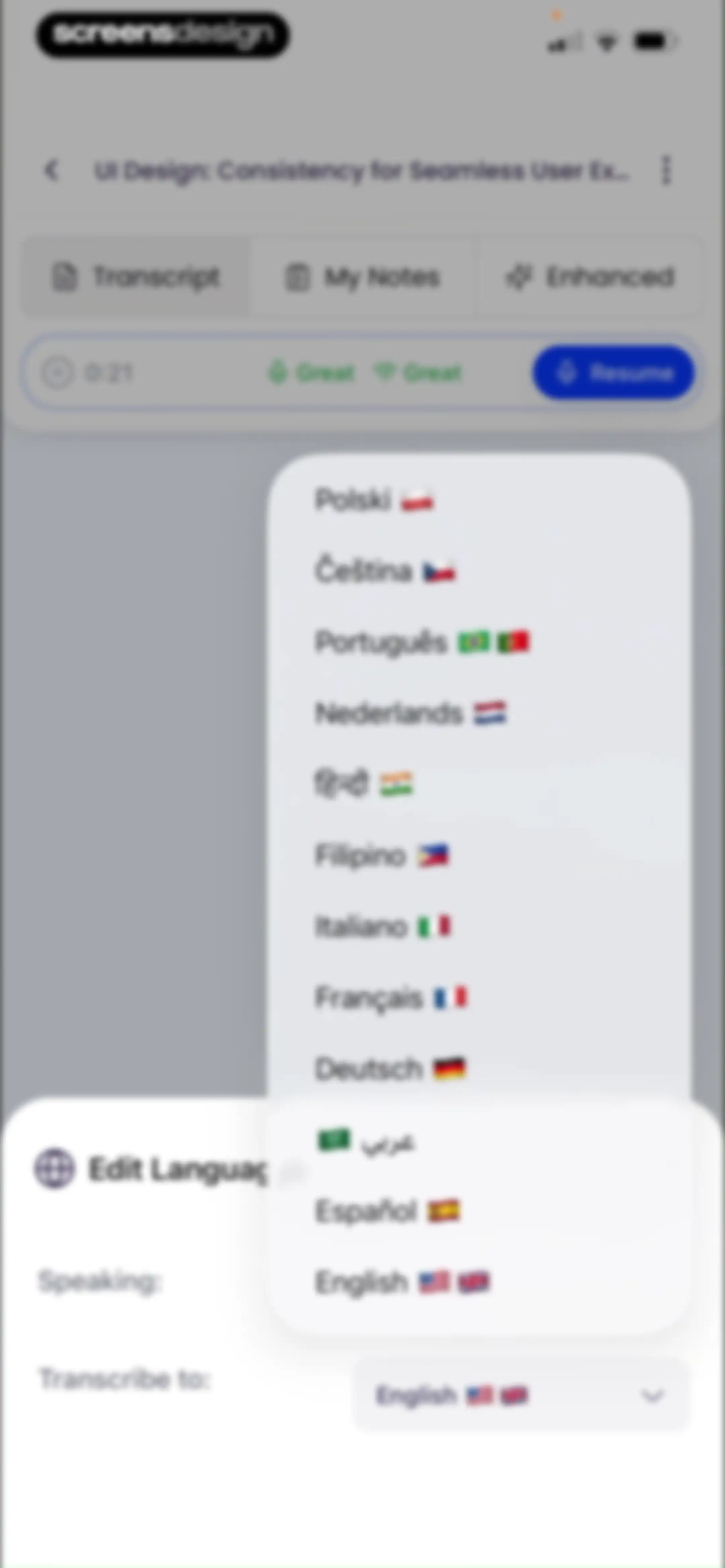Screen dimensions: 725x1568
Task: Pick English in the language list
Action: (478, 1283)
